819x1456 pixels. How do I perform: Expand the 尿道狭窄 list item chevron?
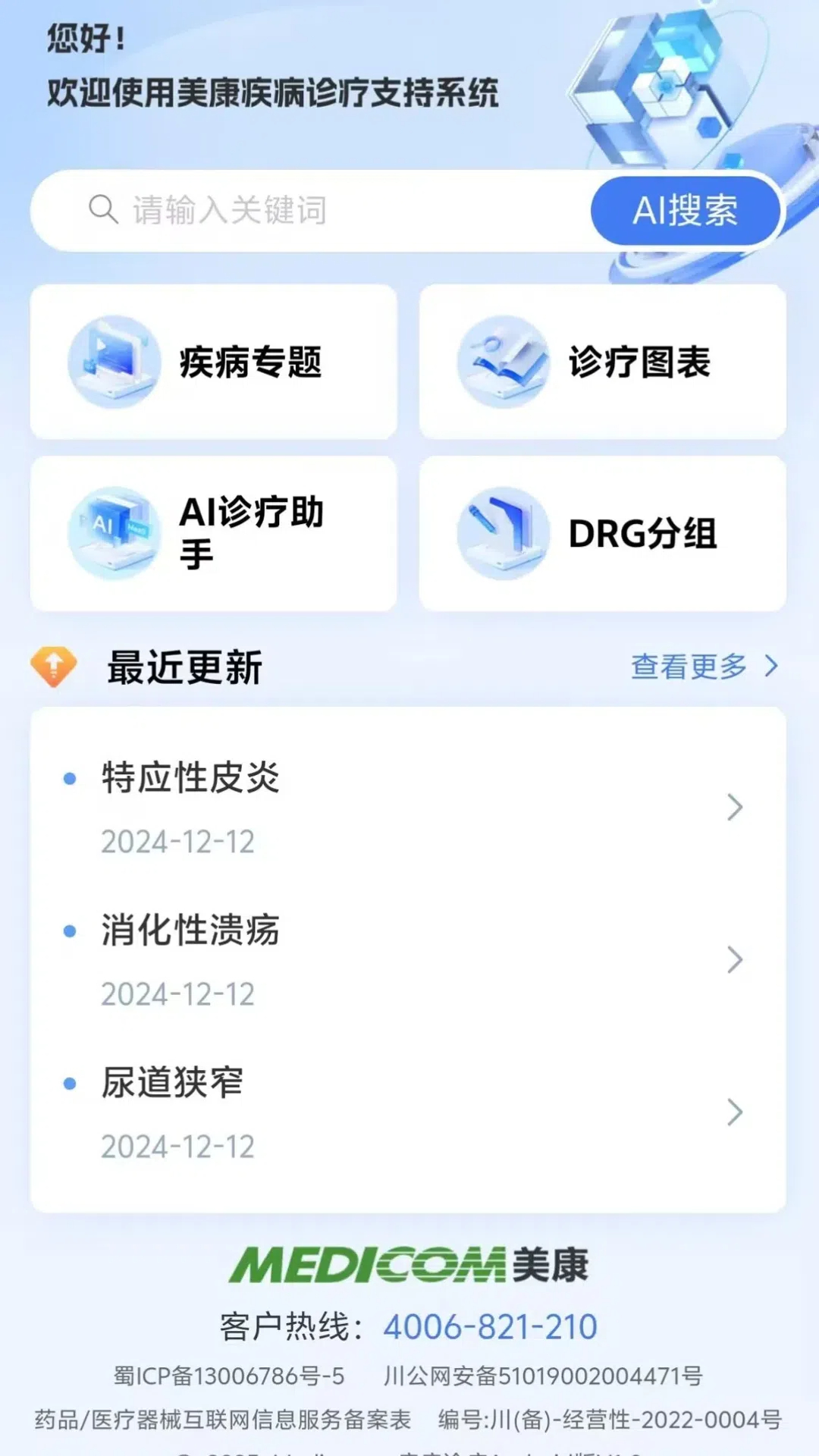734,1113
